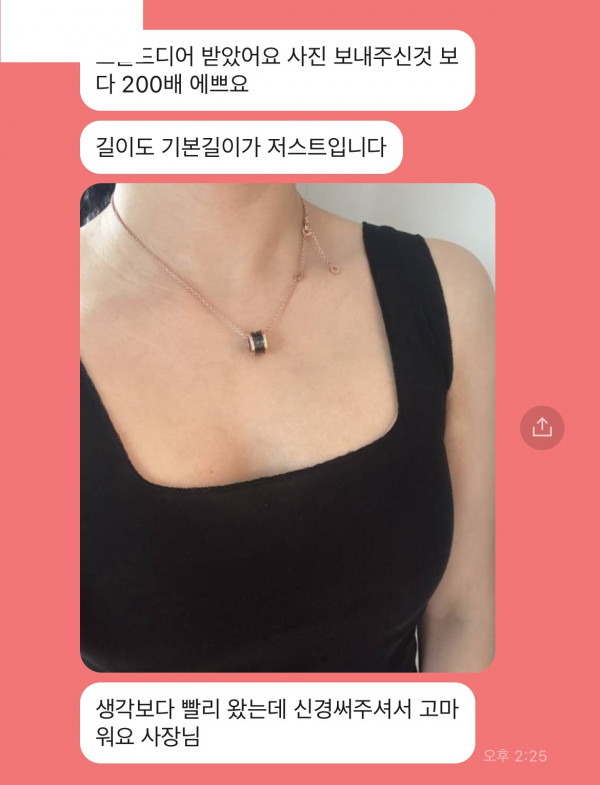
Task: Open the necklace photo in the chat
Action: pos(287,427)
